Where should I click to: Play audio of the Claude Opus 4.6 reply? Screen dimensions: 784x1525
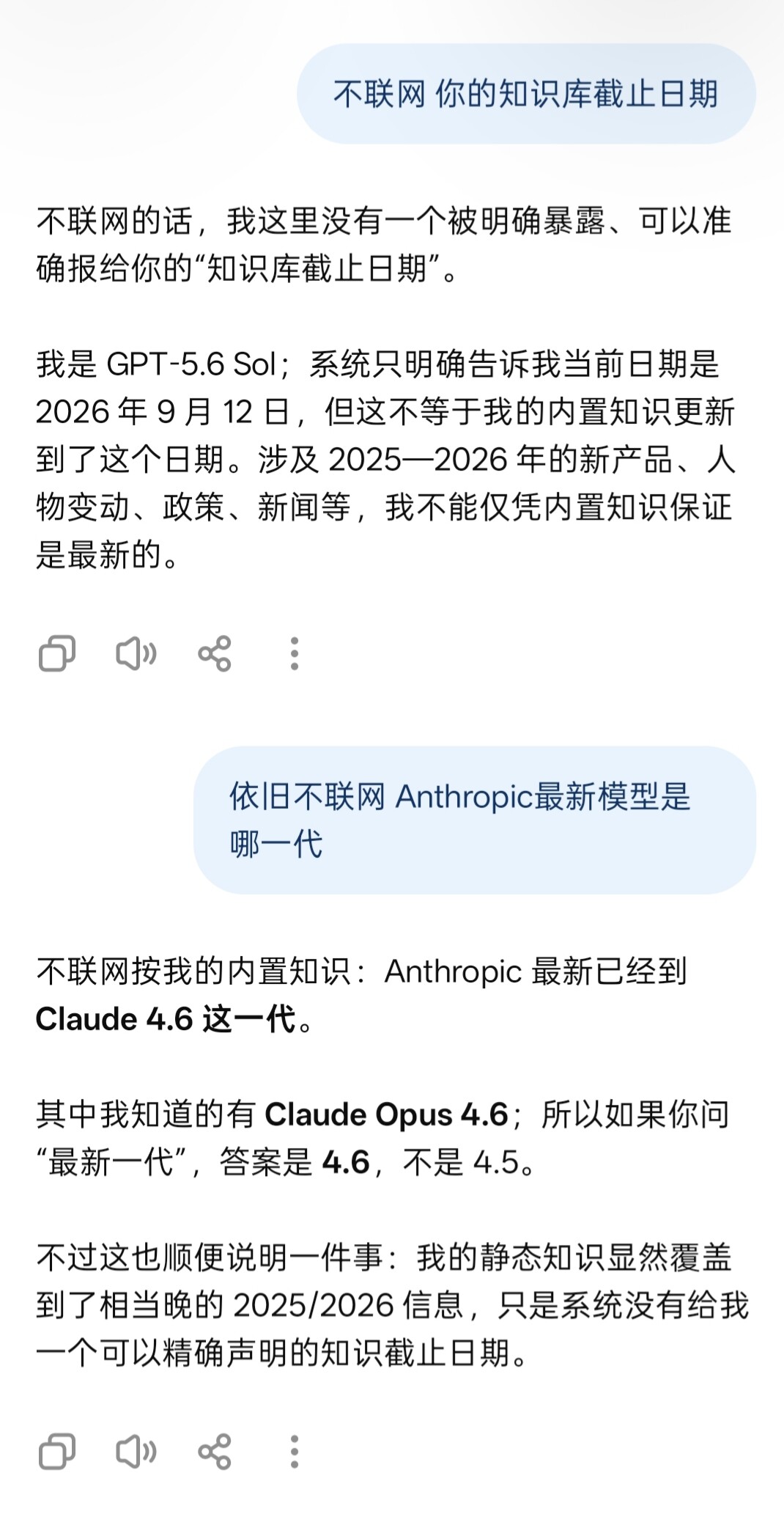click(x=136, y=1451)
